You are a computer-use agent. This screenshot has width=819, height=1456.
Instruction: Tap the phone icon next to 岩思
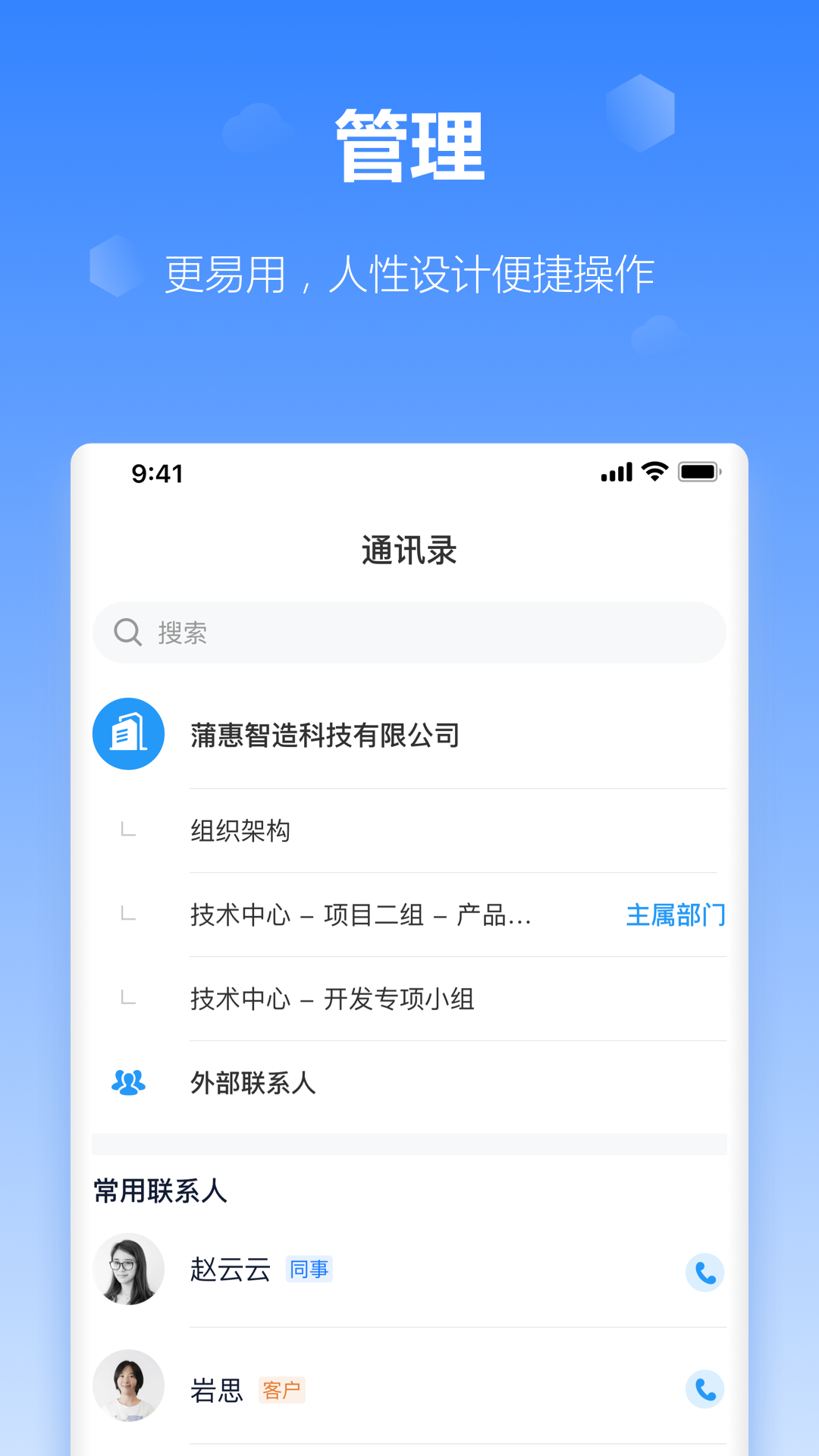705,1390
